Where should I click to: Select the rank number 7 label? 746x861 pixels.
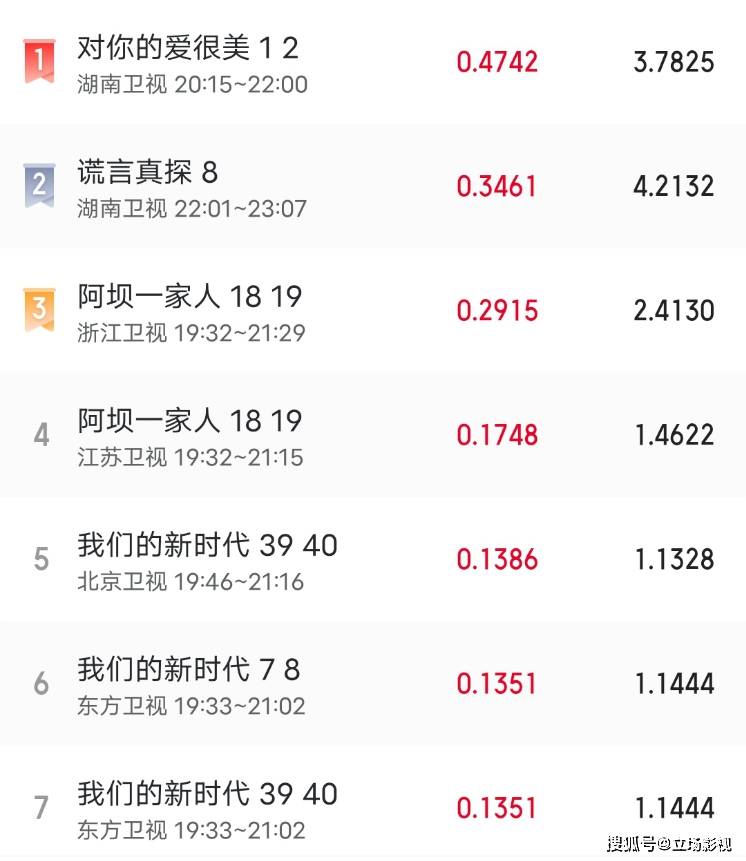tap(42, 806)
